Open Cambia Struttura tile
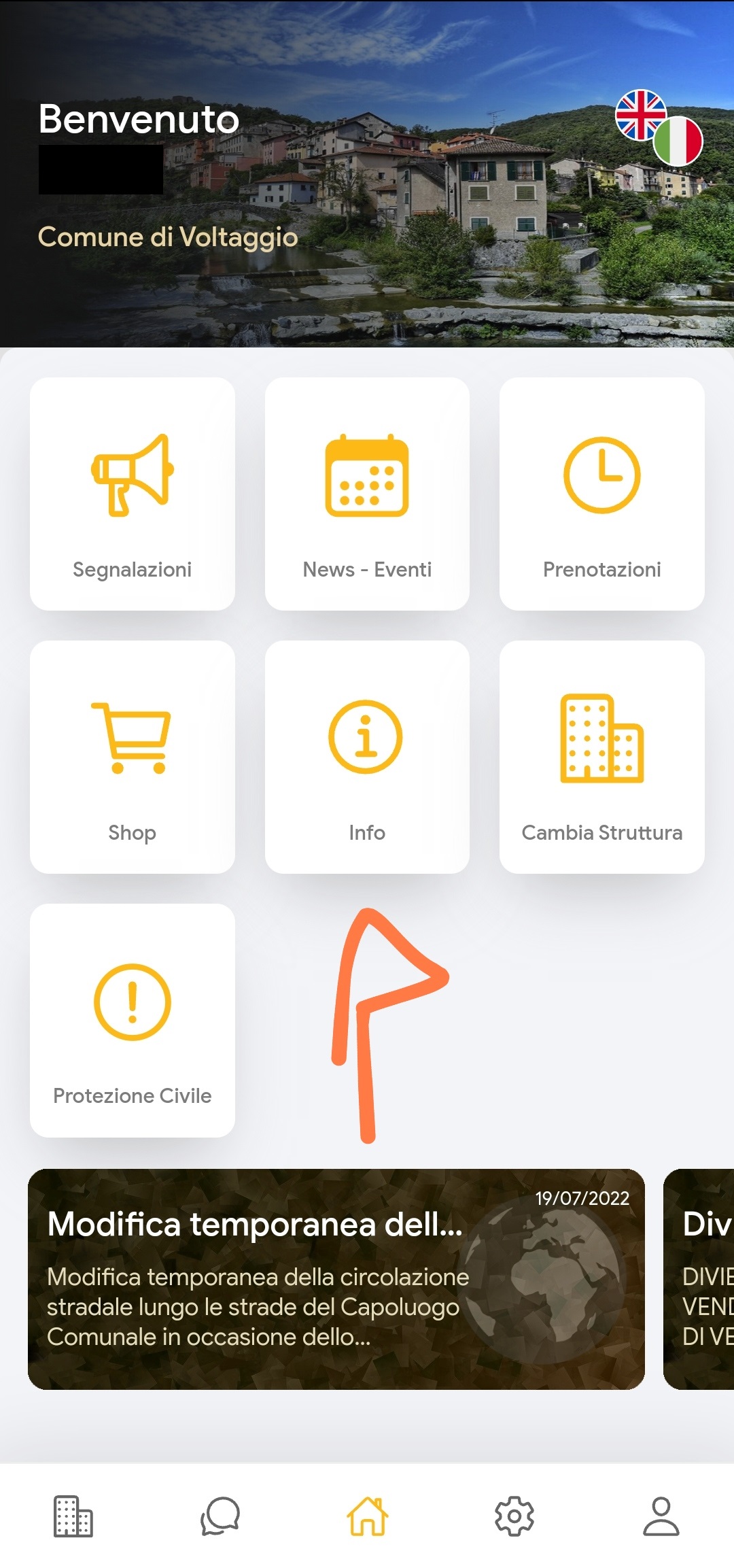 (x=601, y=757)
